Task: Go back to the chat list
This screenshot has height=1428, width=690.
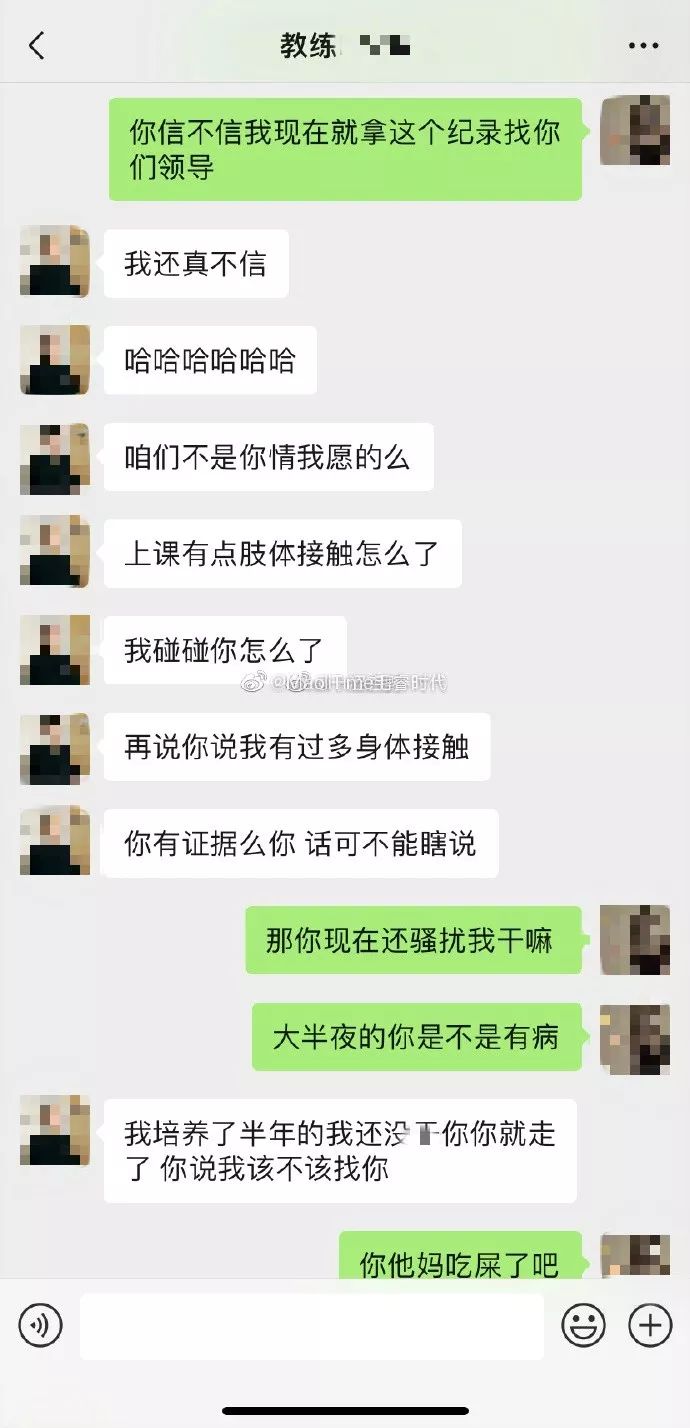Action: point(37,45)
